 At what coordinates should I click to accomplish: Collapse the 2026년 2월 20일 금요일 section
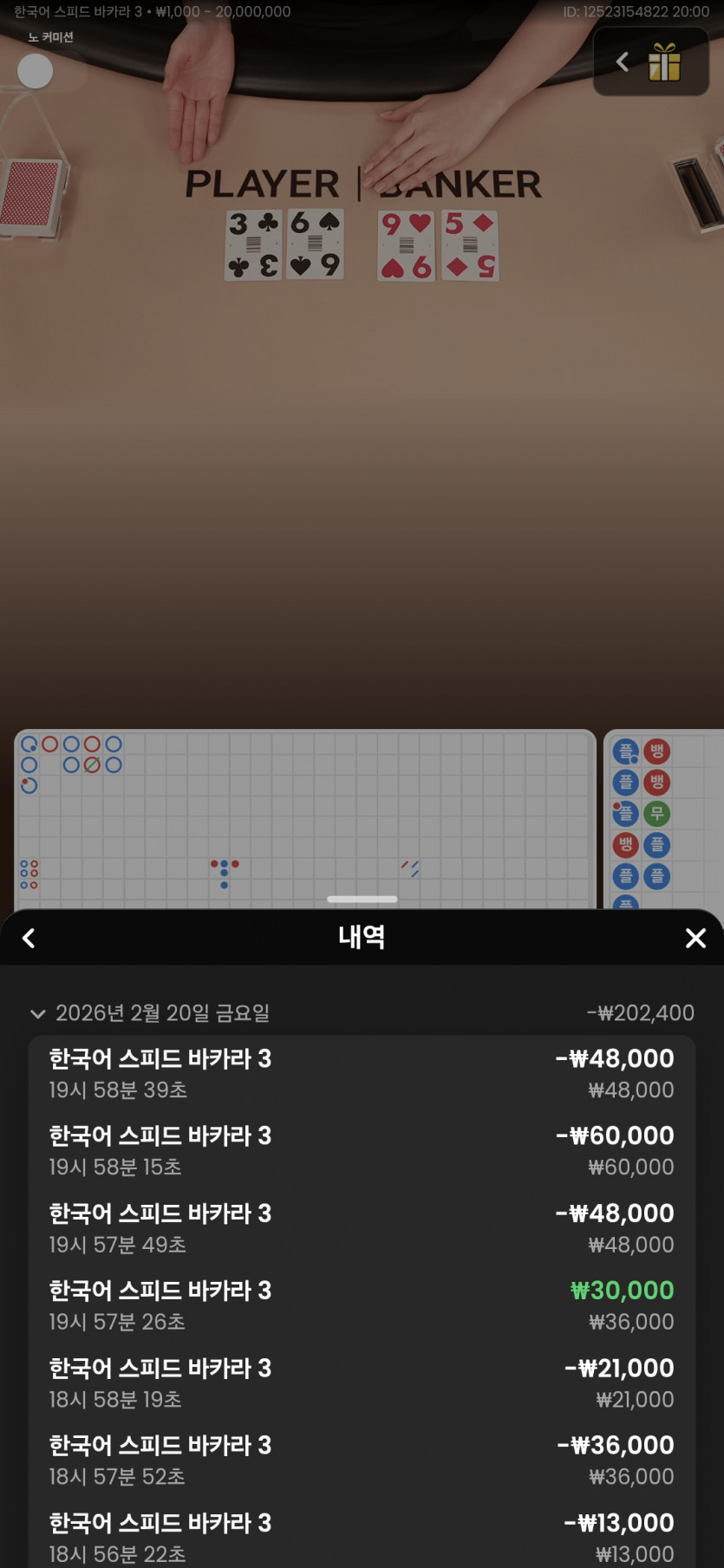pos(37,1013)
